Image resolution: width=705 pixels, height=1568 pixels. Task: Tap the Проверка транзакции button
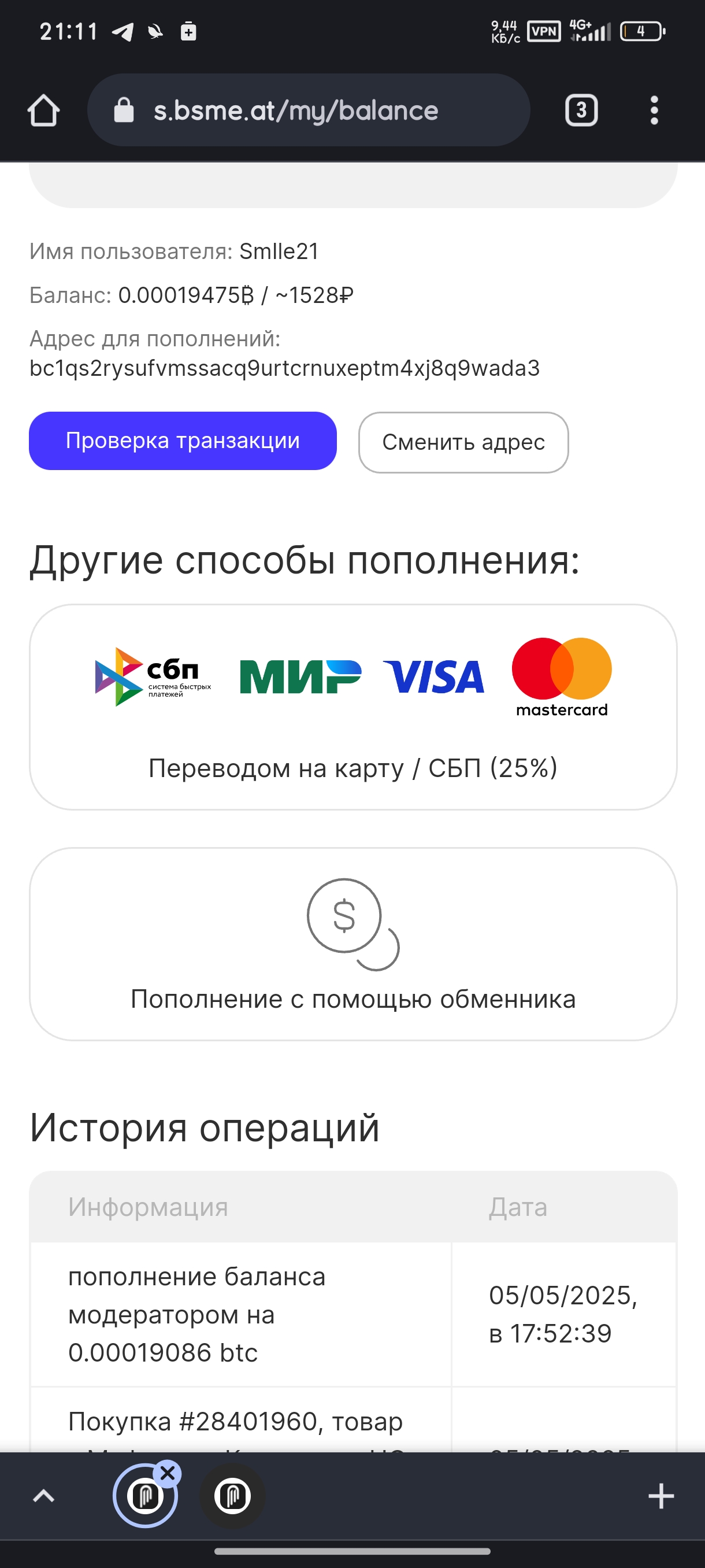pyautogui.click(x=183, y=441)
